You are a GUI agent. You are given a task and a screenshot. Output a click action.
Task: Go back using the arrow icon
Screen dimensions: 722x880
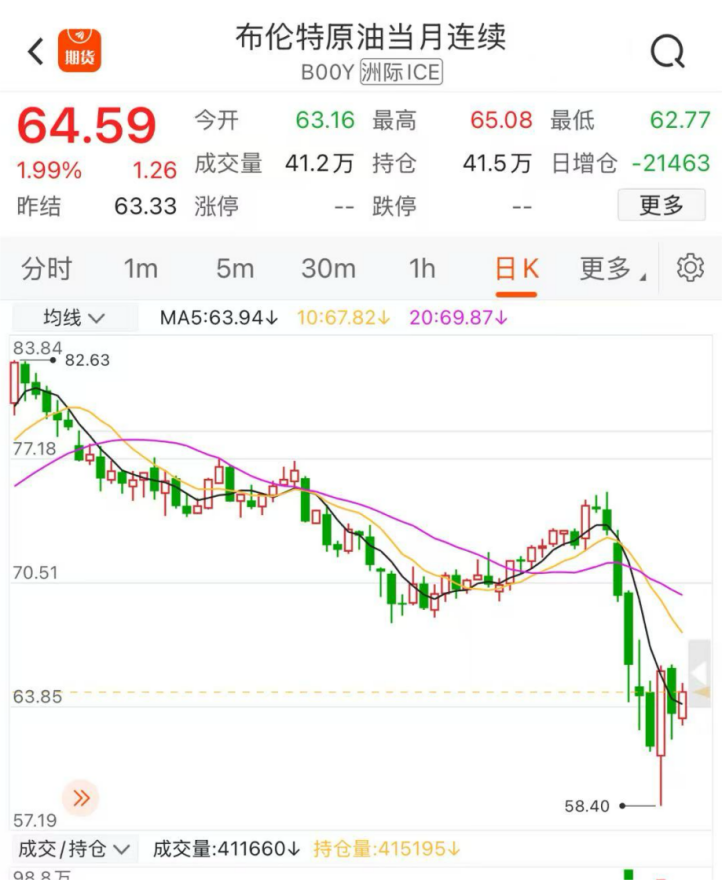pyautogui.click(x=36, y=52)
